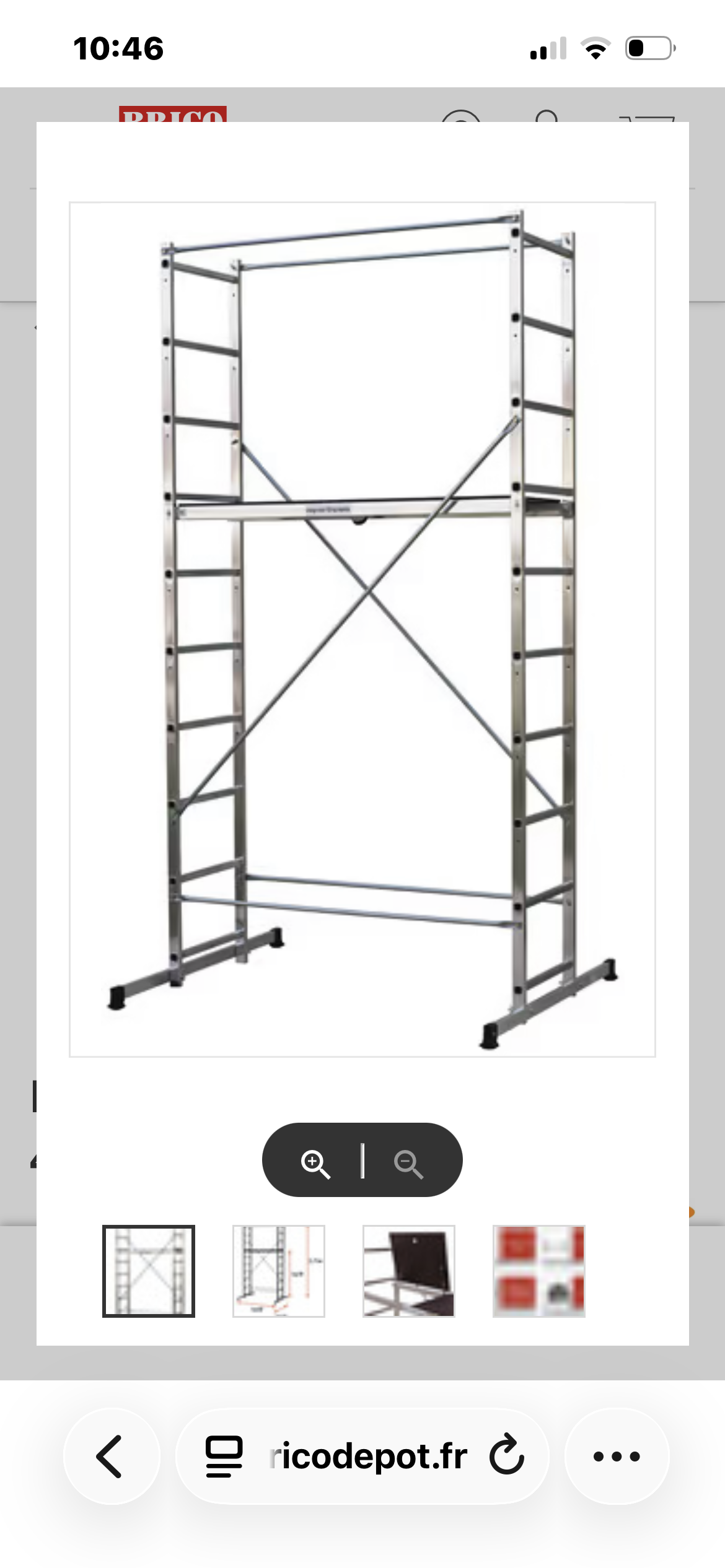
Task: Open the fourth red product thumbnail
Action: (538, 1271)
